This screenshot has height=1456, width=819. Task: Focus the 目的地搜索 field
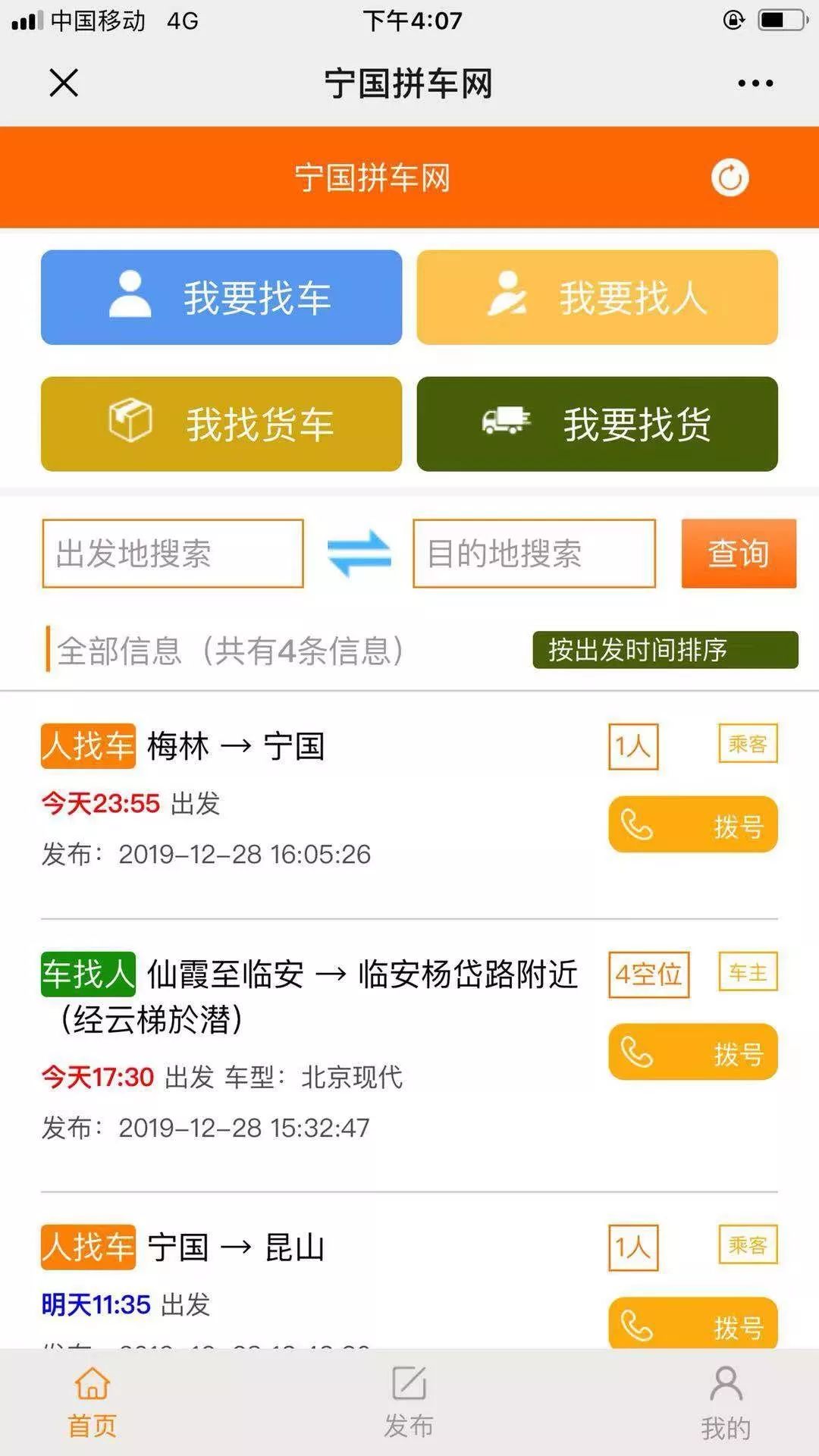pos(534,554)
